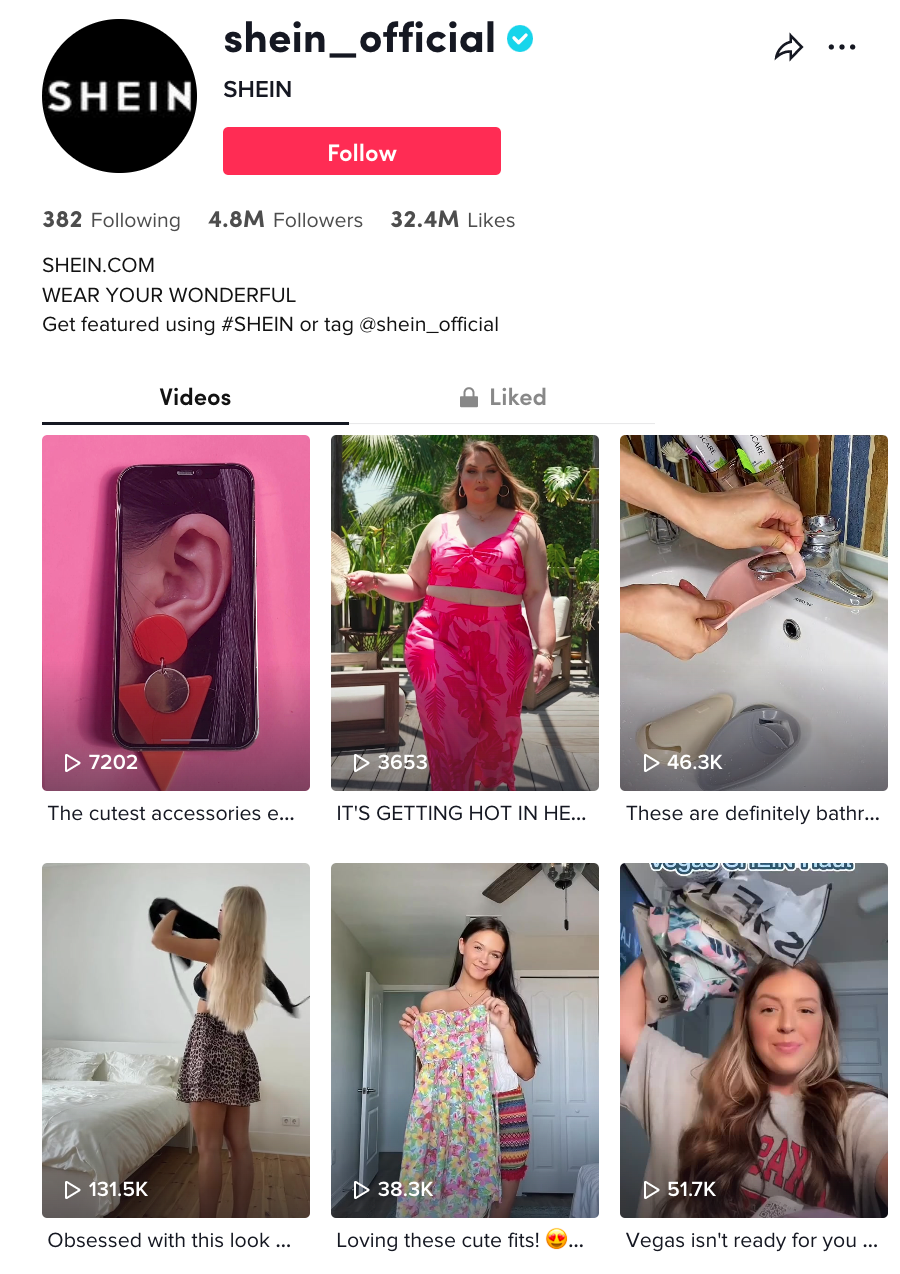
Task: Open the SHEIN profile picture
Action: click(x=119, y=96)
